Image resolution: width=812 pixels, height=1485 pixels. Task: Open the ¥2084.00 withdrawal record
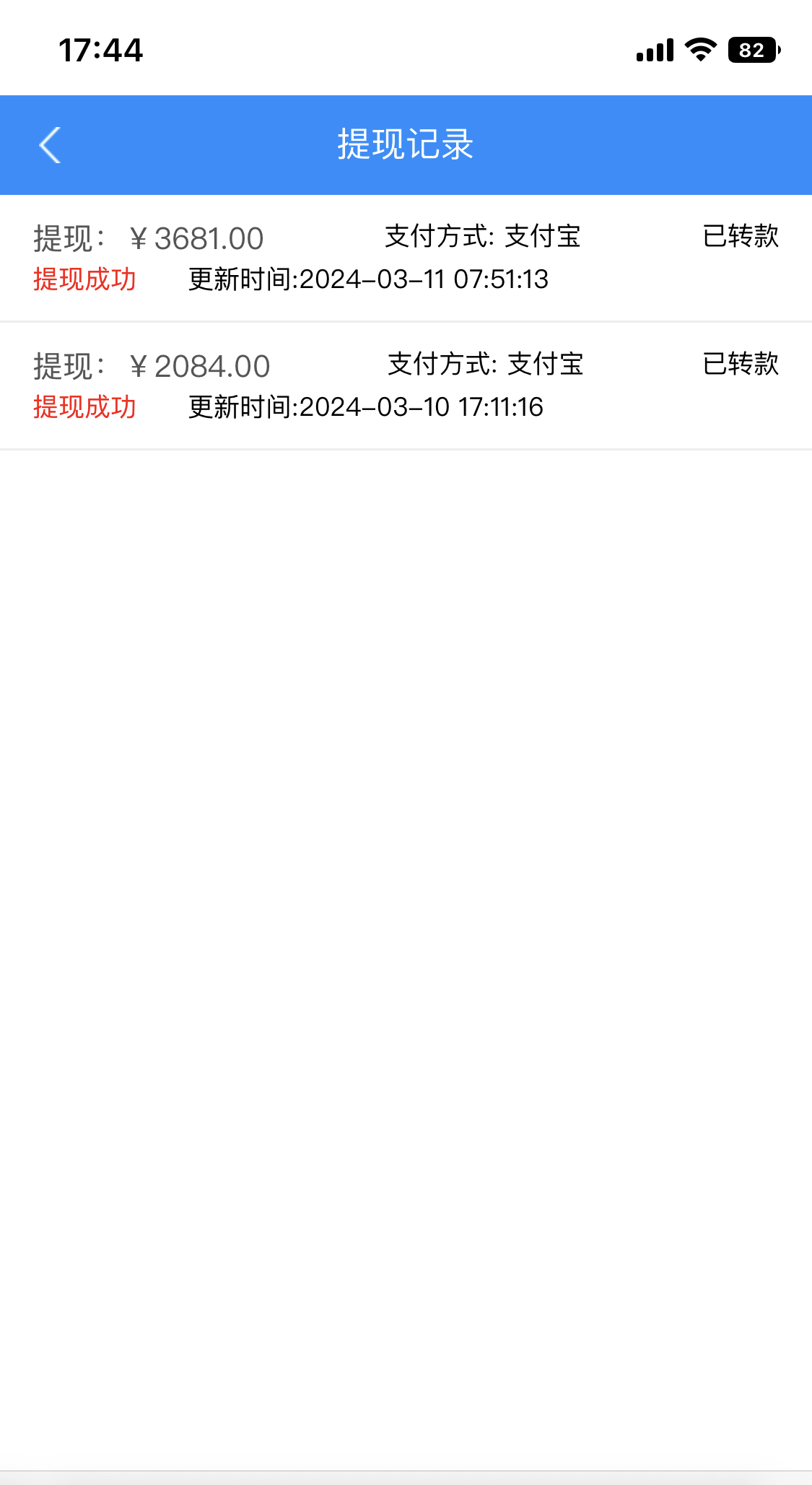pyautogui.click(x=406, y=386)
